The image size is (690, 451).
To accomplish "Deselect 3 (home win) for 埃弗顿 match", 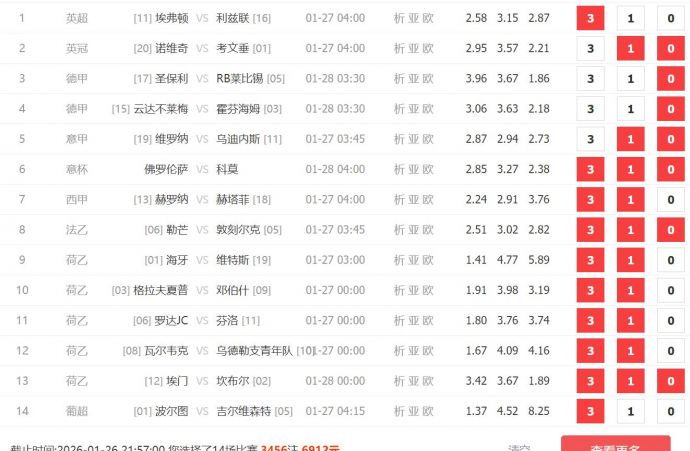I will (590, 19).
